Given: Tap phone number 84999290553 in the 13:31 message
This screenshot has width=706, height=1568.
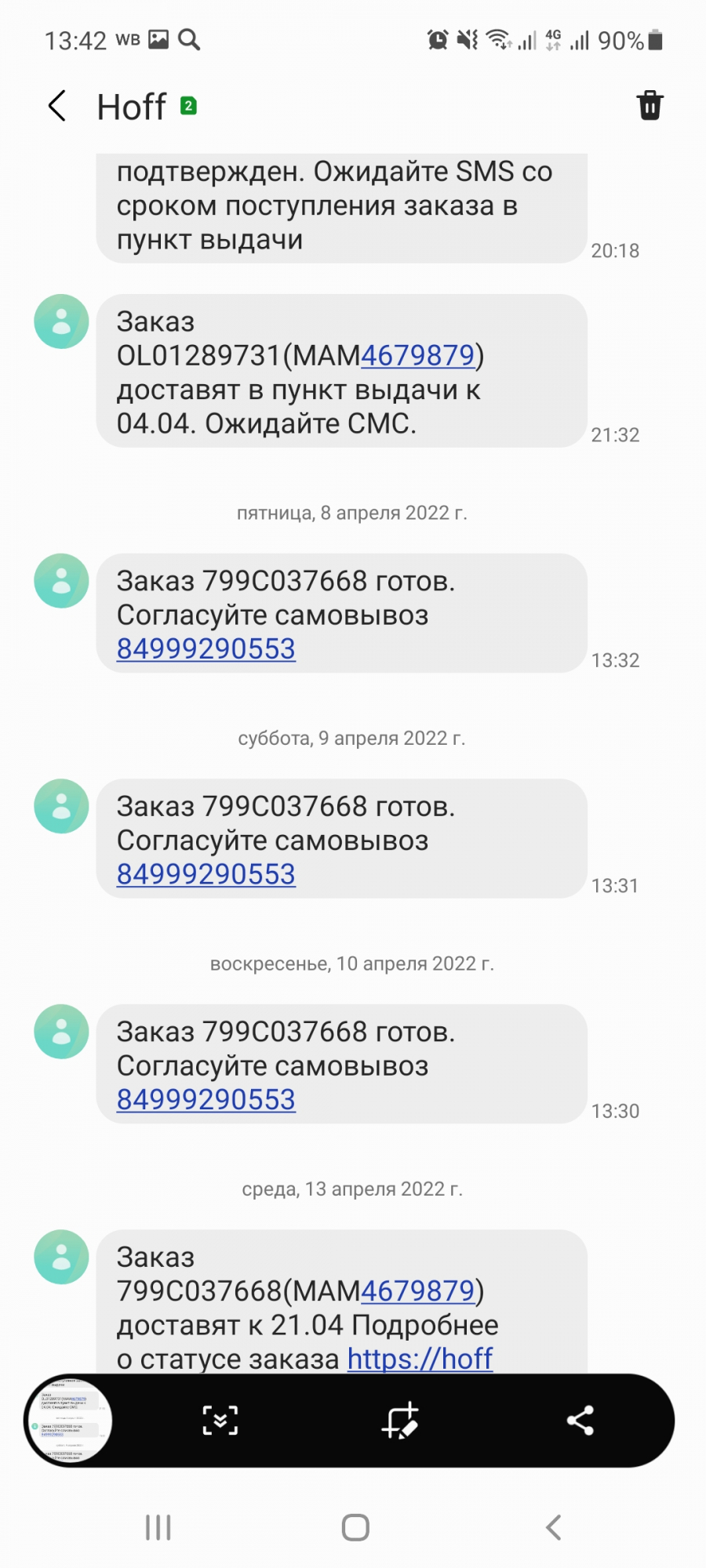Looking at the screenshot, I should [206, 874].
